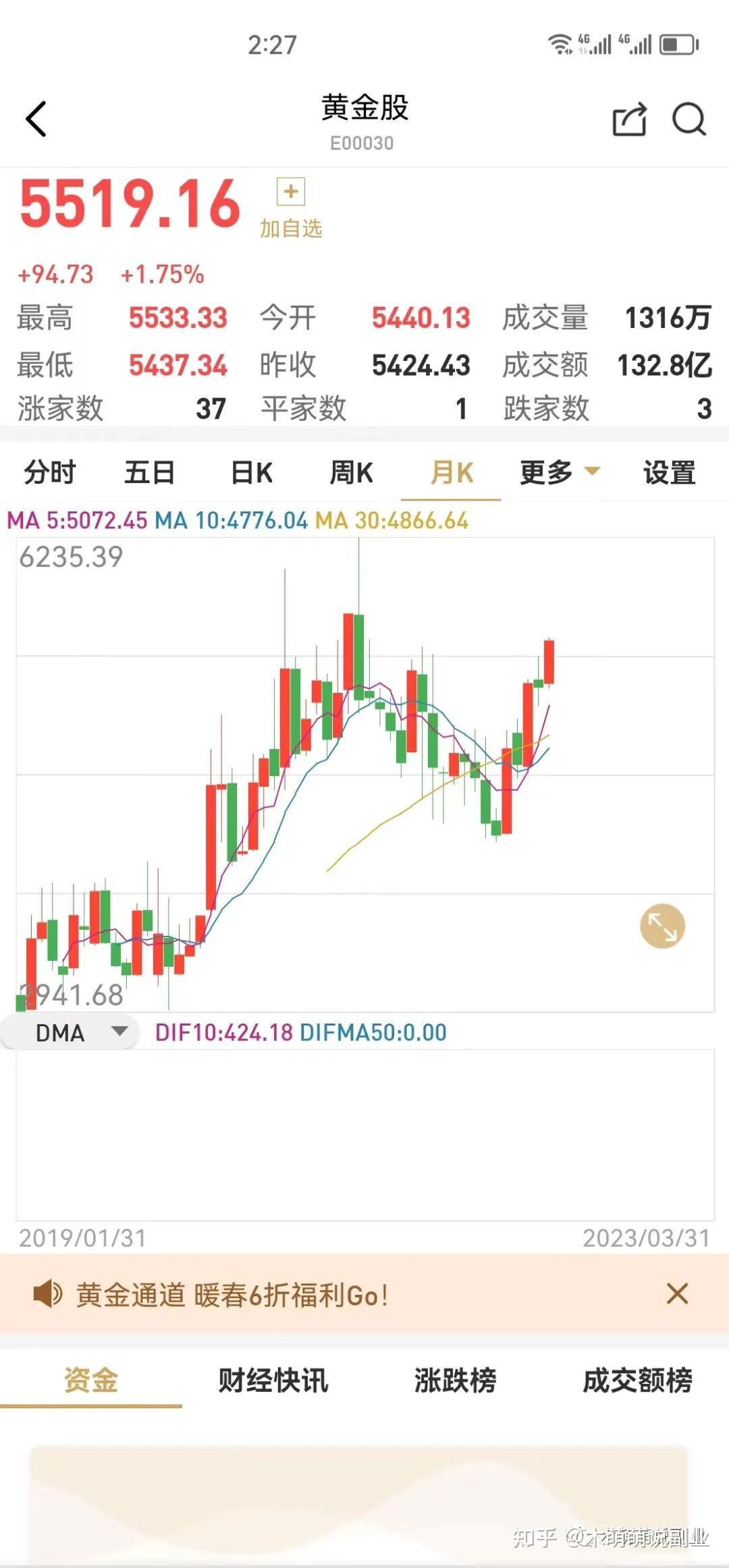Open the share icon
Screen dimensions: 729x1568
pyautogui.click(x=628, y=119)
